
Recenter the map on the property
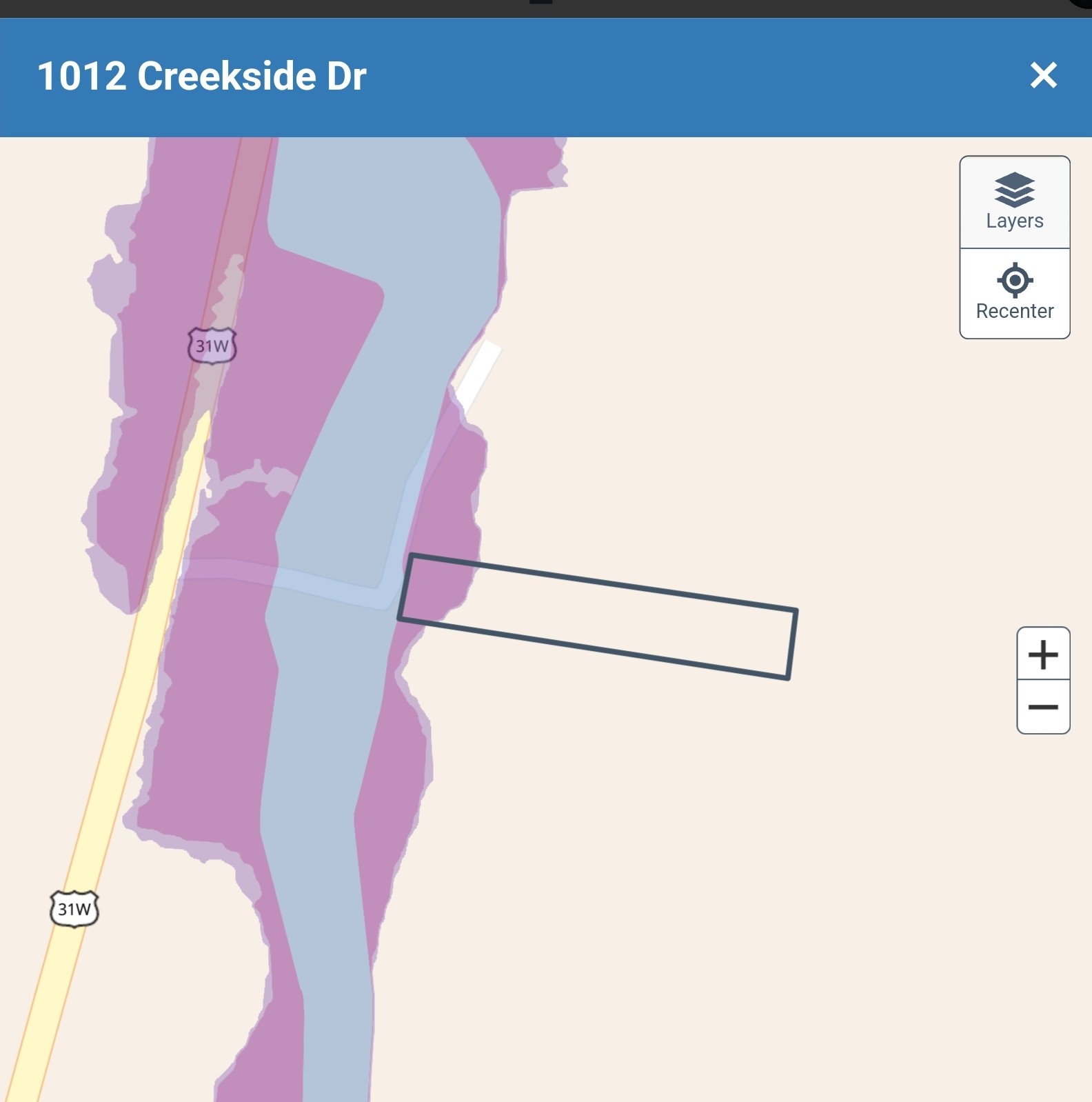click(x=1014, y=293)
